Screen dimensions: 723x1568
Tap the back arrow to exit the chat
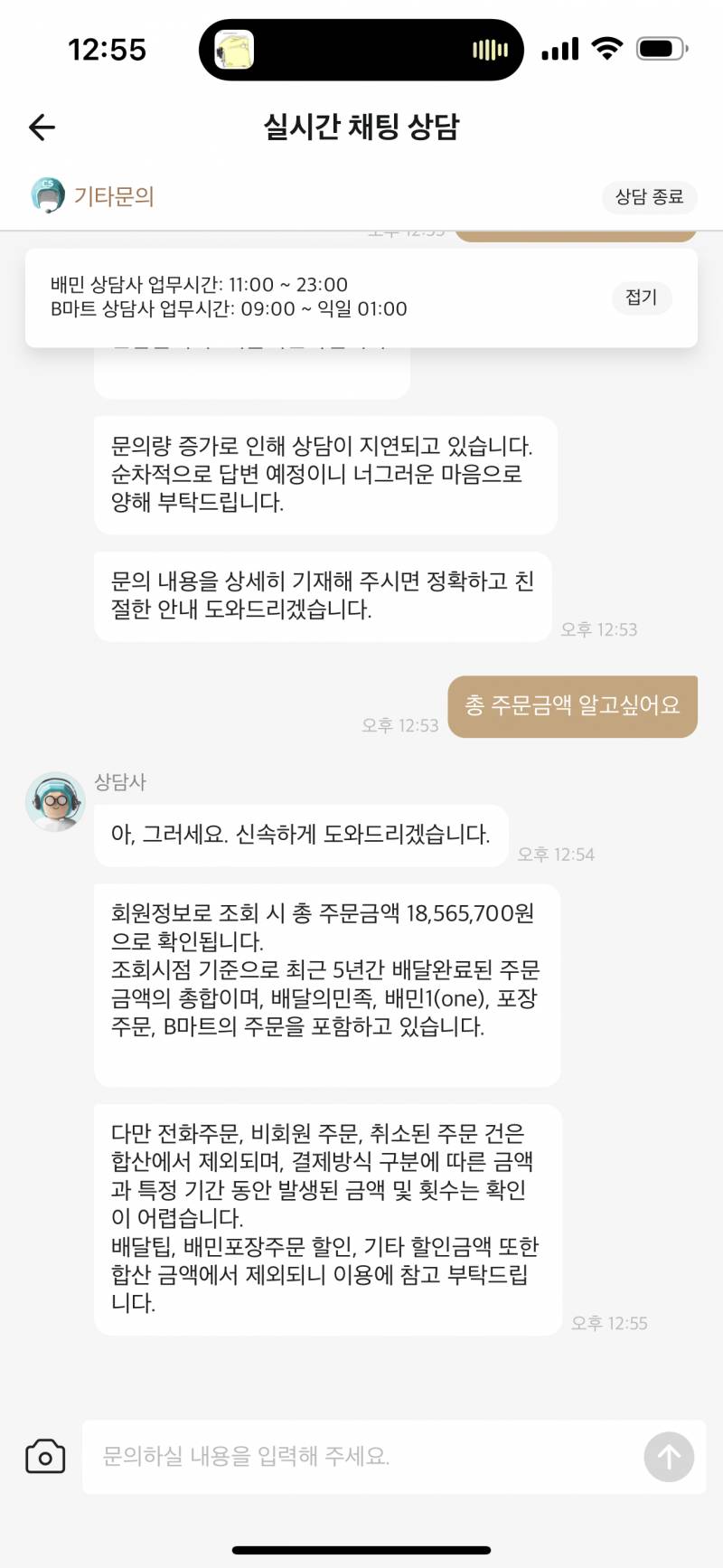[x=40, y=128]
